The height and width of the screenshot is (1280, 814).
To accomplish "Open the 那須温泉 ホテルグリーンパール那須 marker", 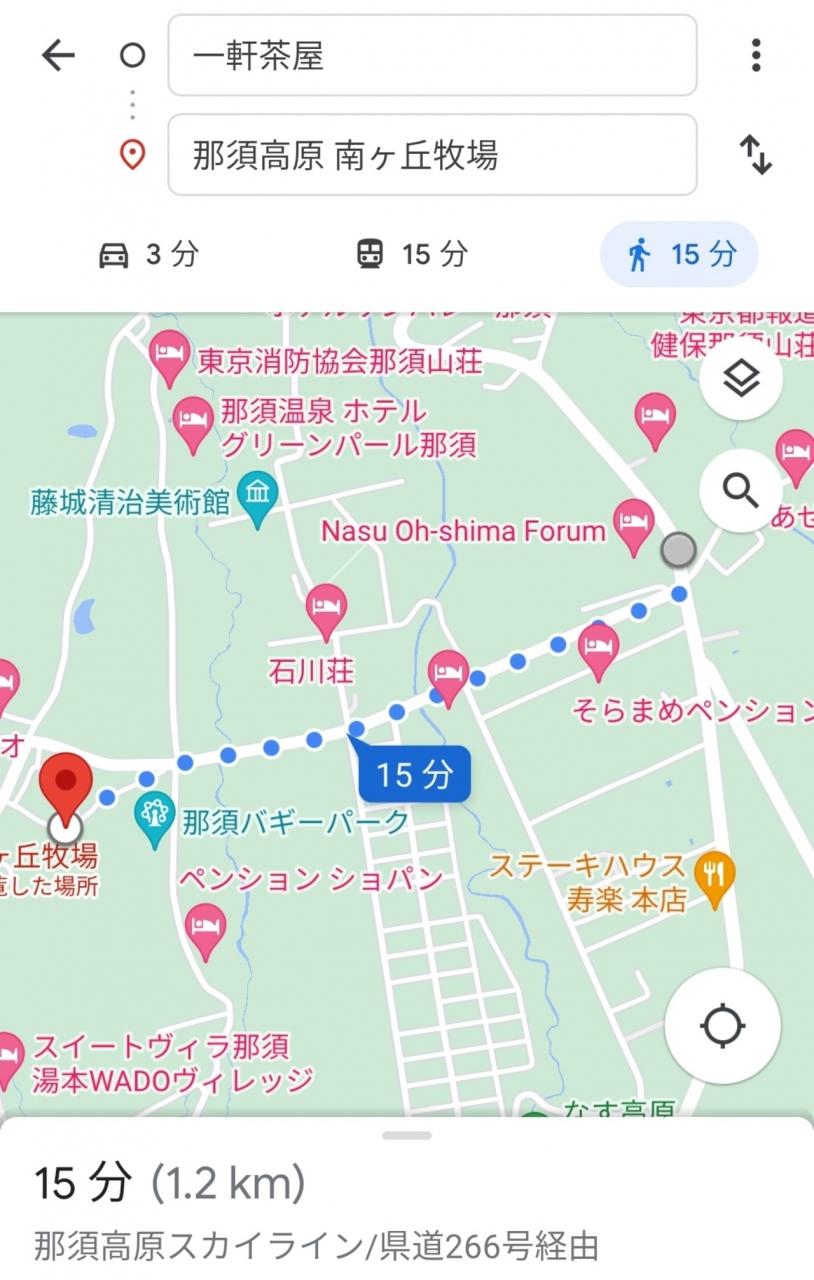I will (x=193, y=422).
